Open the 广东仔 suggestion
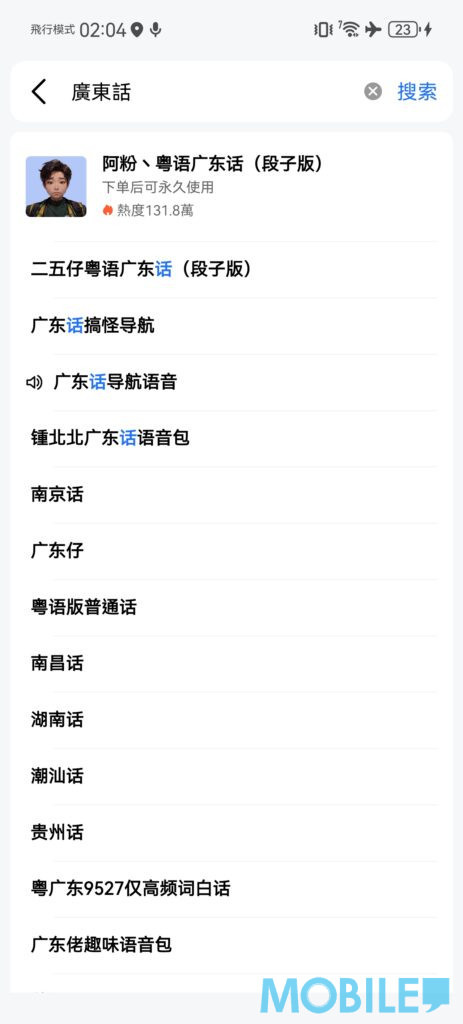The height and width of the screenshot is (1024, 463). coord(231,551)
